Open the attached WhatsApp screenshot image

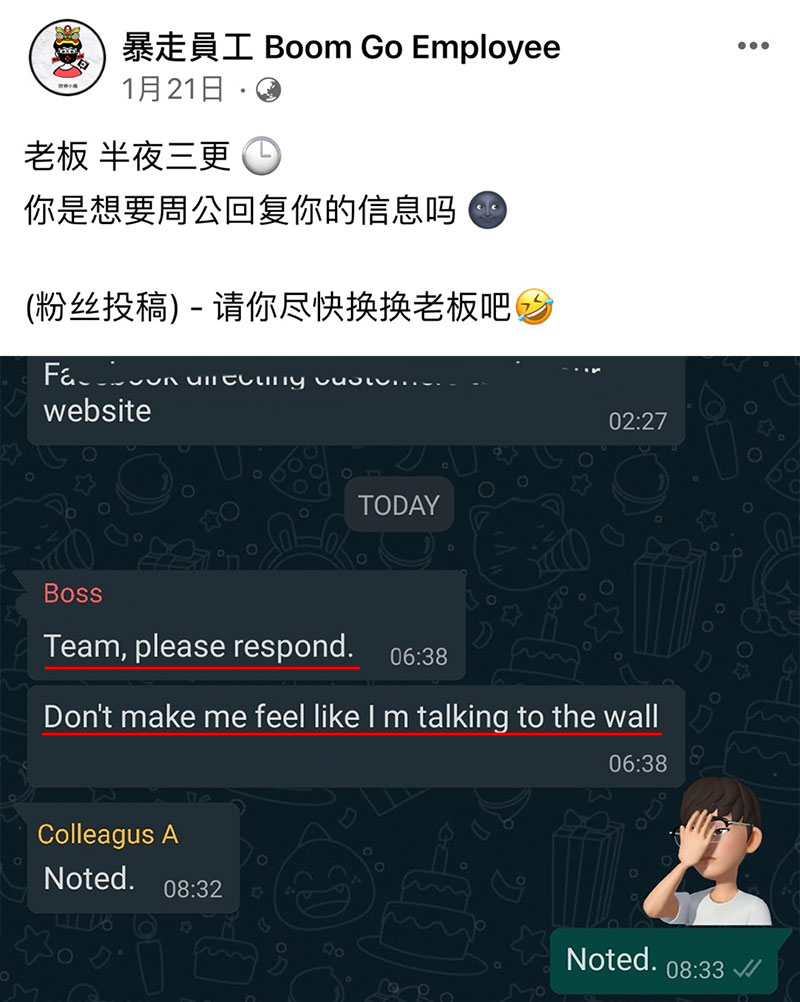[400, 678]
